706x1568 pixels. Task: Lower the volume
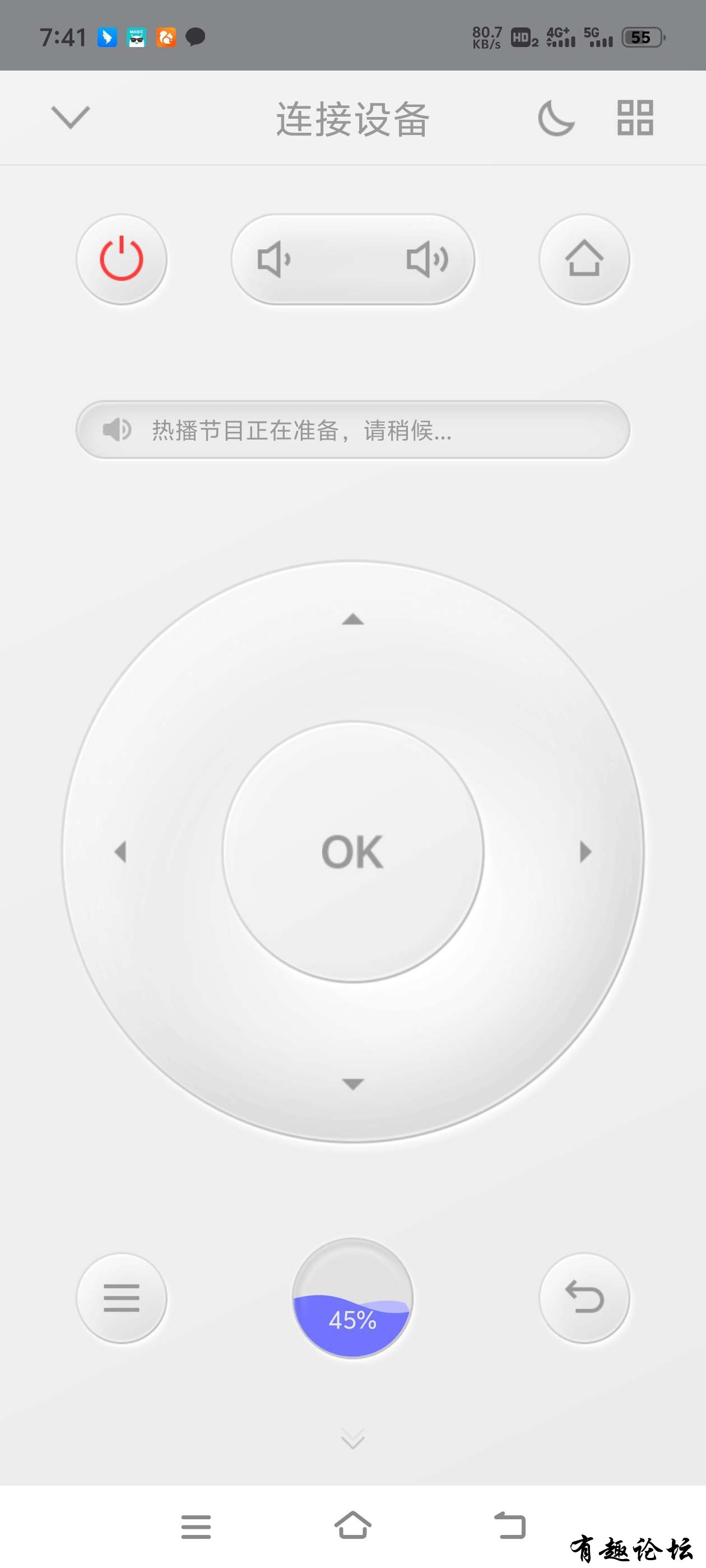click(x=274, y=259)
